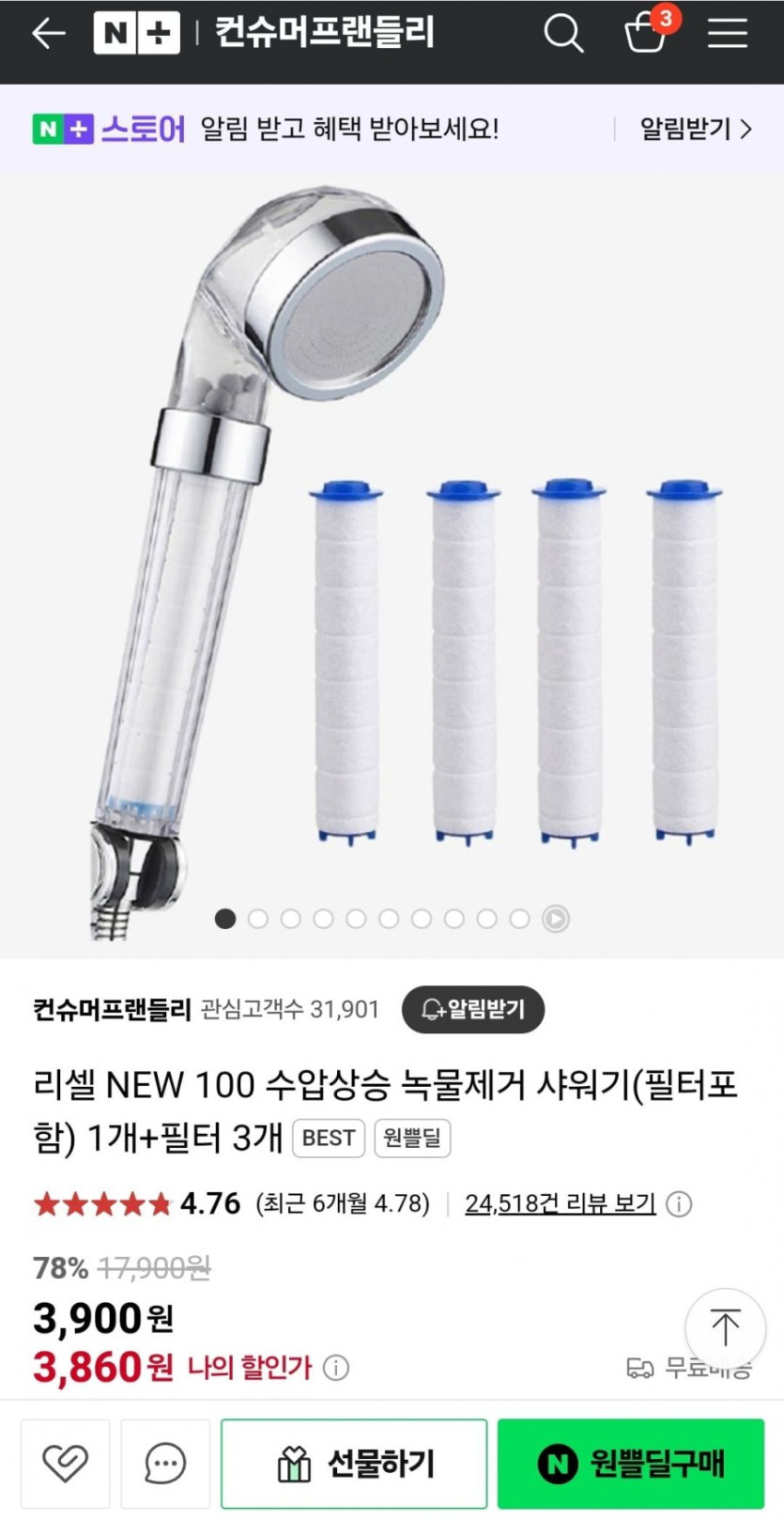Jump to top with the arrow button

click(x=725, y=1328)
